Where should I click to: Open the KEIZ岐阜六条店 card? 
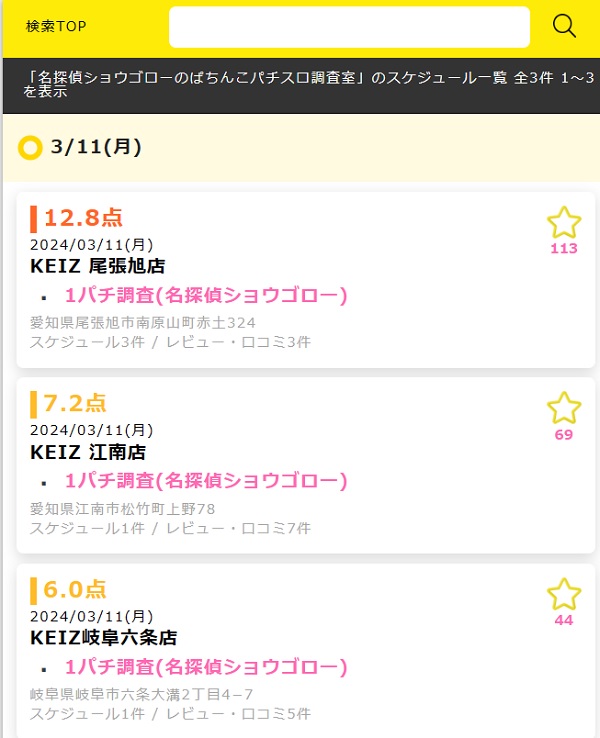point(104,637)
